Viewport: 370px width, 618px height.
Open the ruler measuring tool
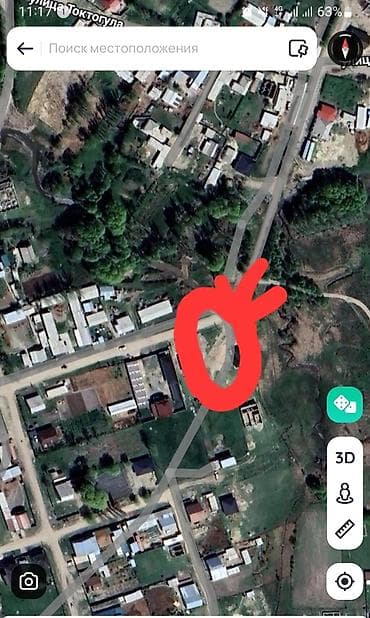[x=345, y=529]
